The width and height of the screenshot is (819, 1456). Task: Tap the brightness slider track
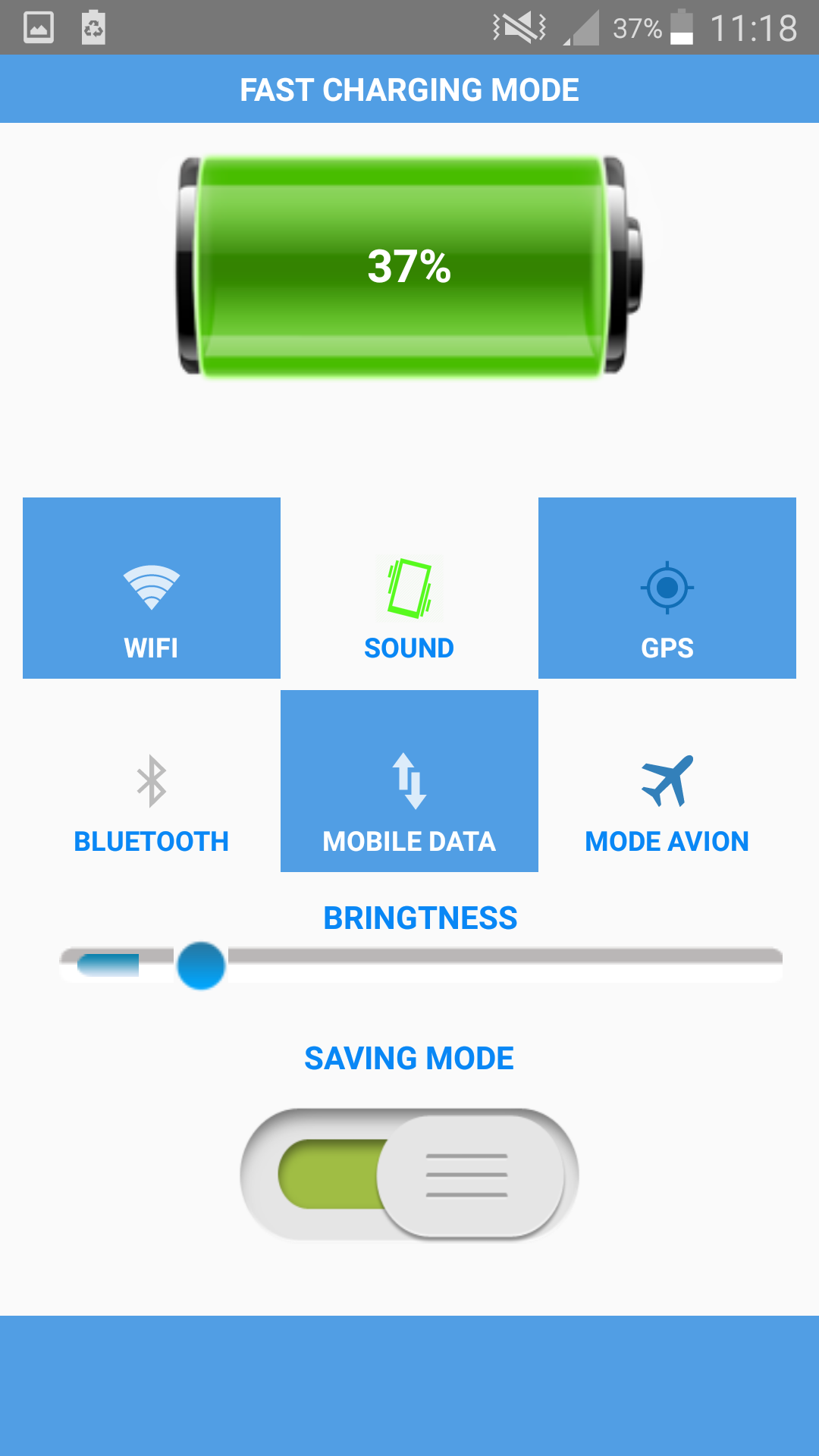click(421, 965)
